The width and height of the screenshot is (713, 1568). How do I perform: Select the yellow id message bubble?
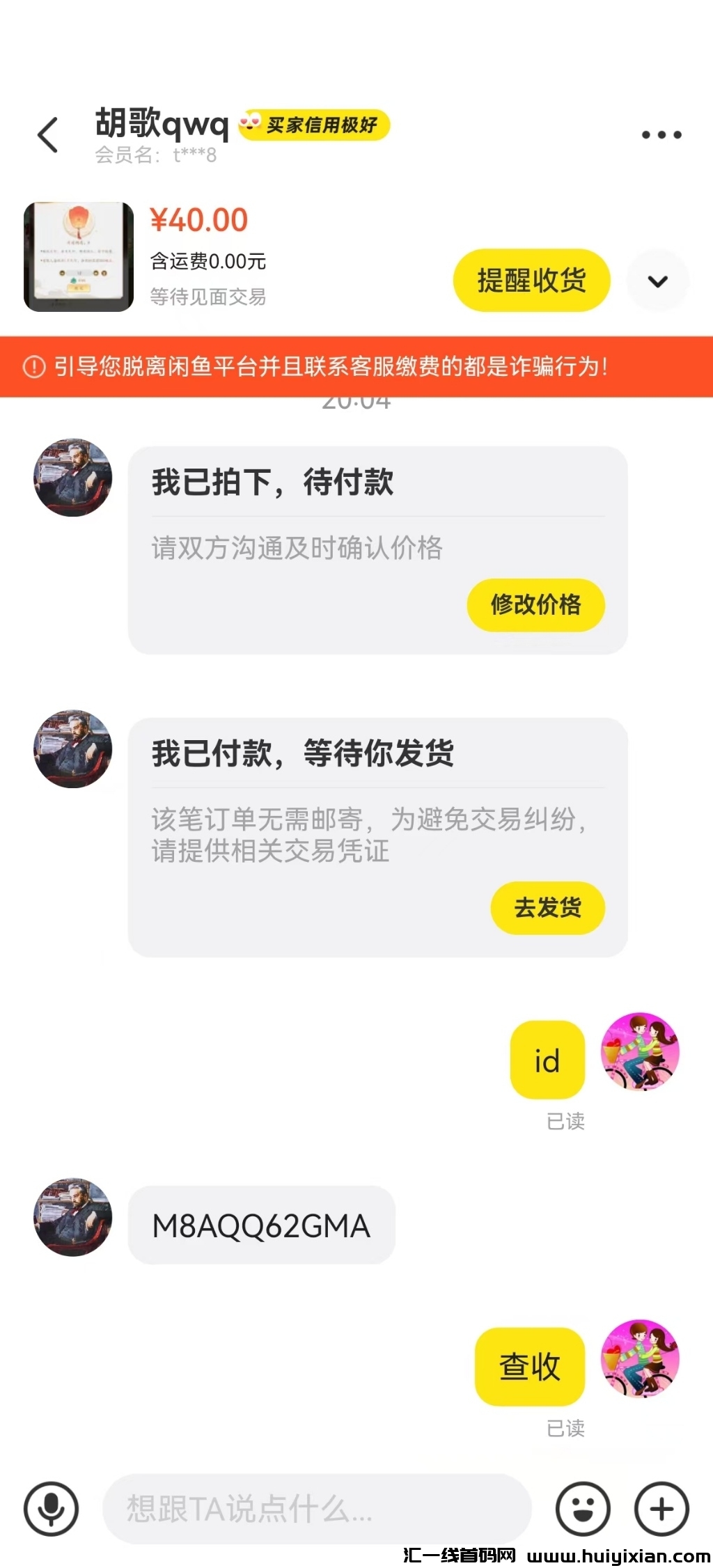point(547,1060)
